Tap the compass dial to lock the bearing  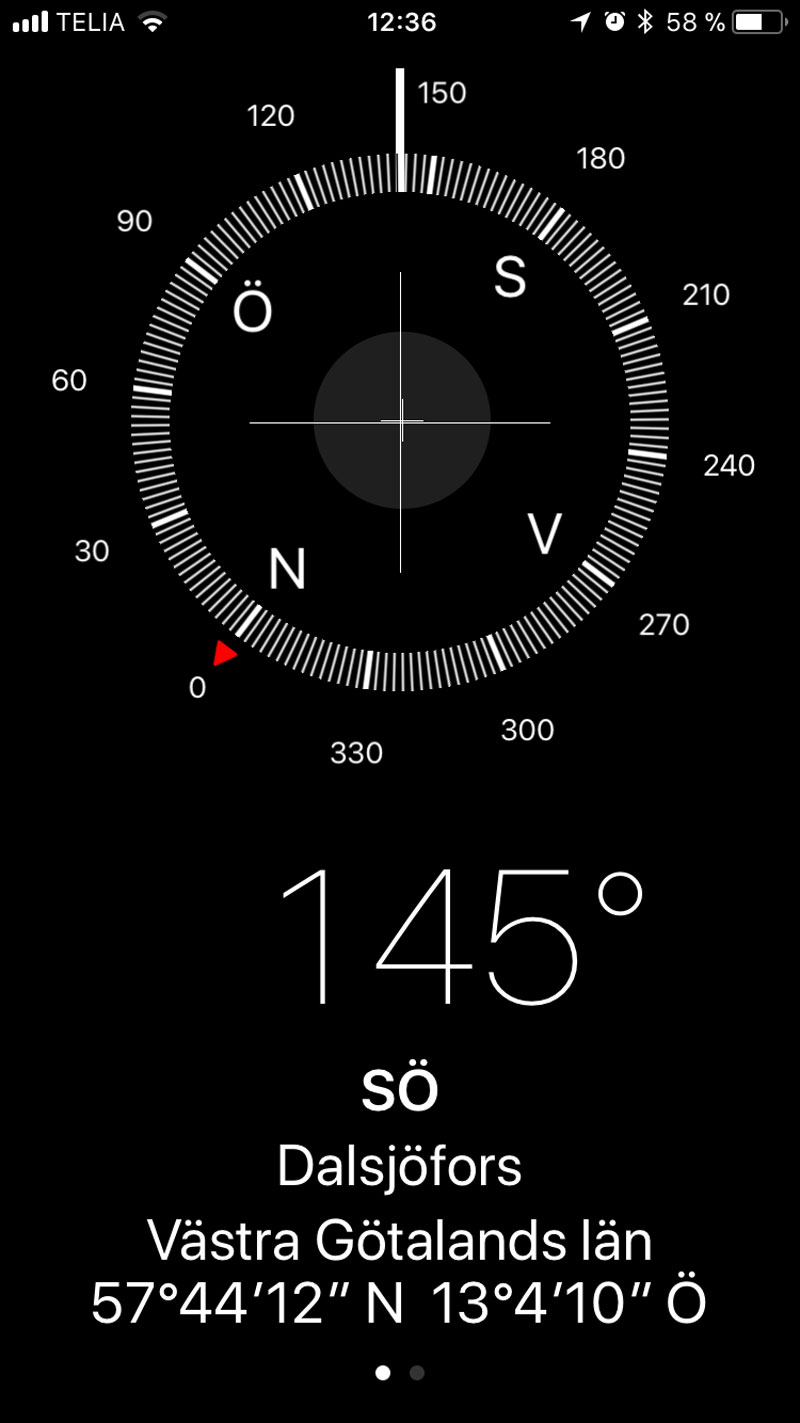tap(401, 421)
